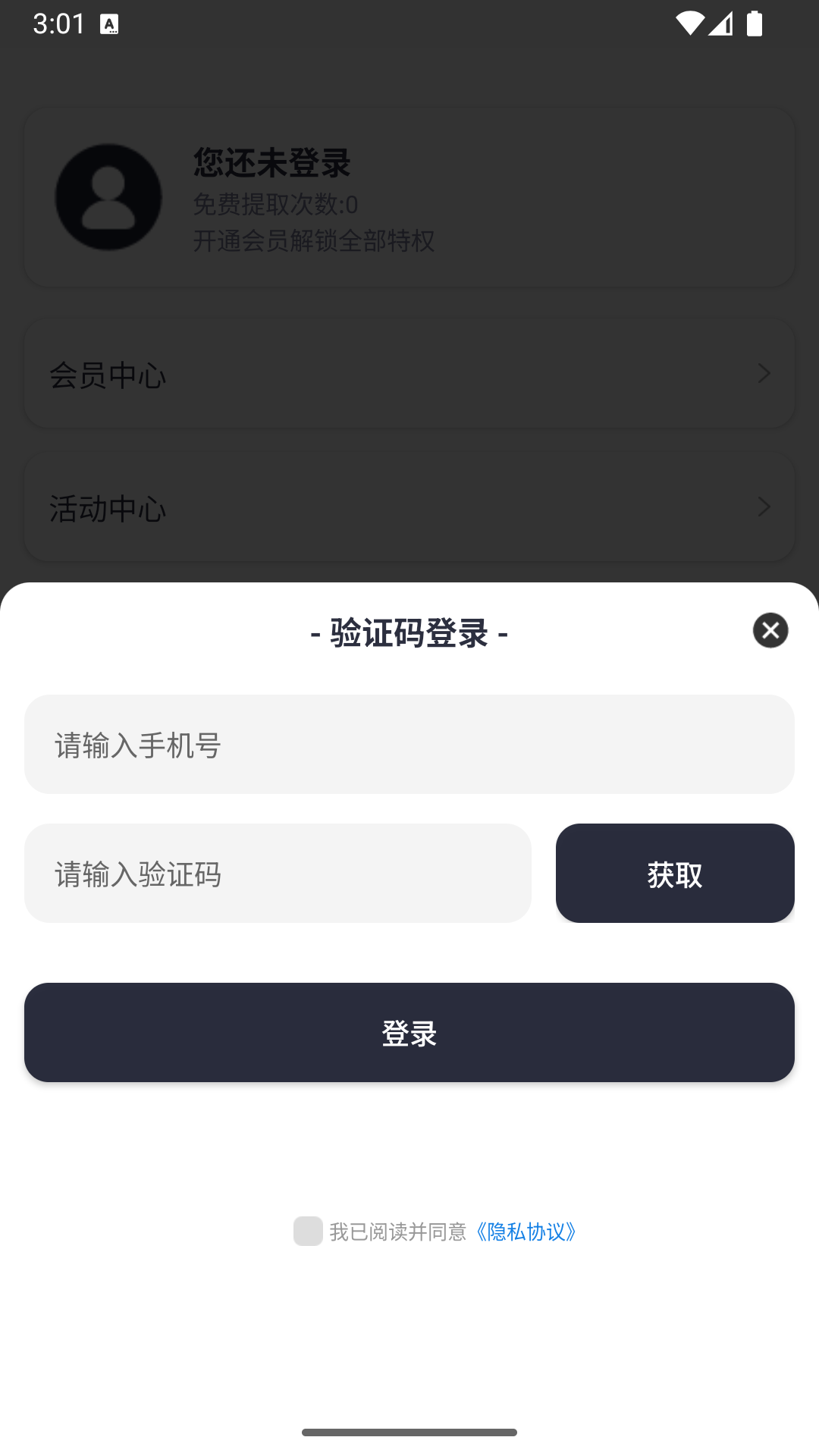Click the close icon on the login dialog
This screenshot has width=819, height=1456.
tap(770, 630)
